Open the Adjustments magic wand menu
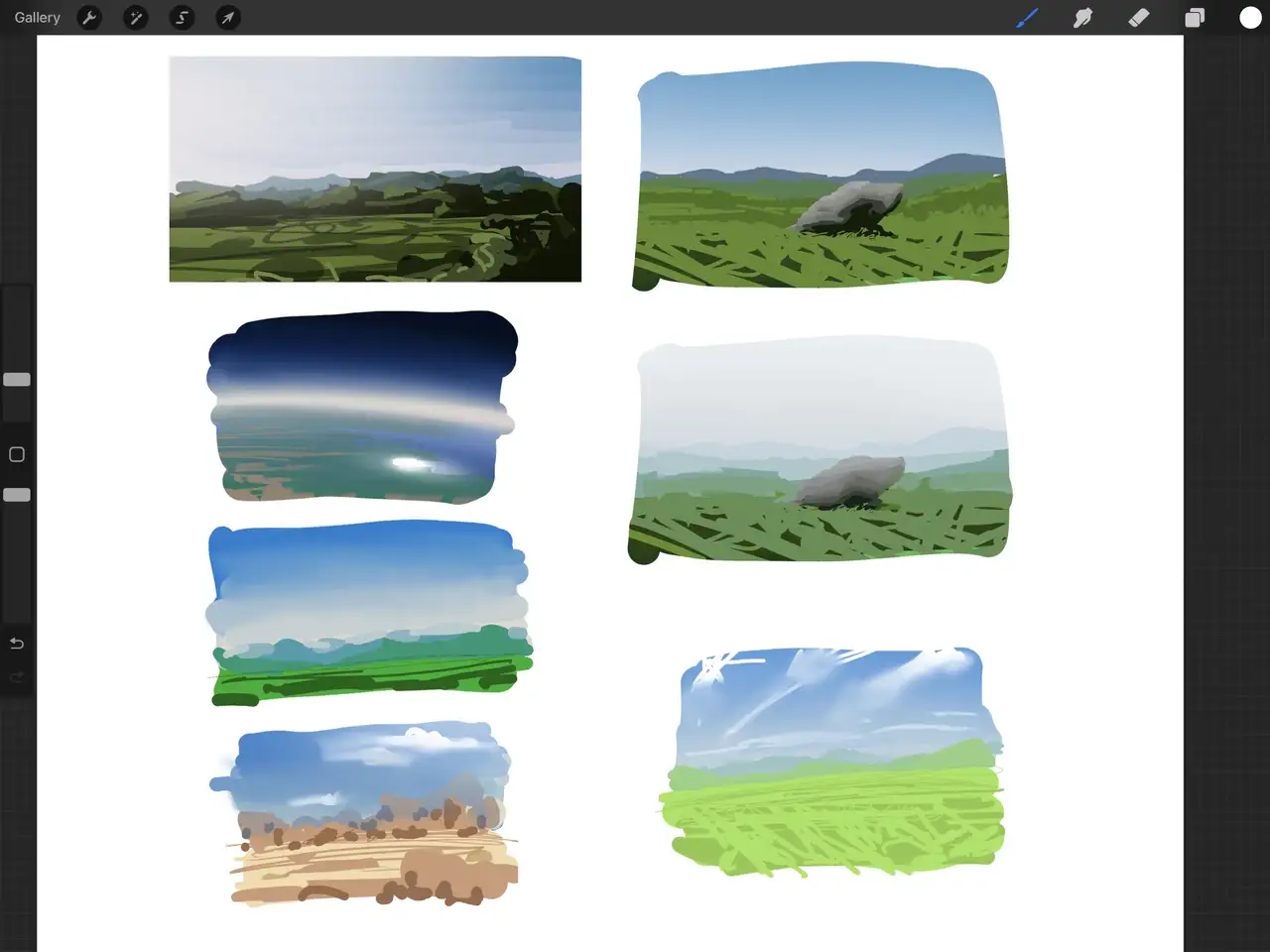 coord(136,18)
